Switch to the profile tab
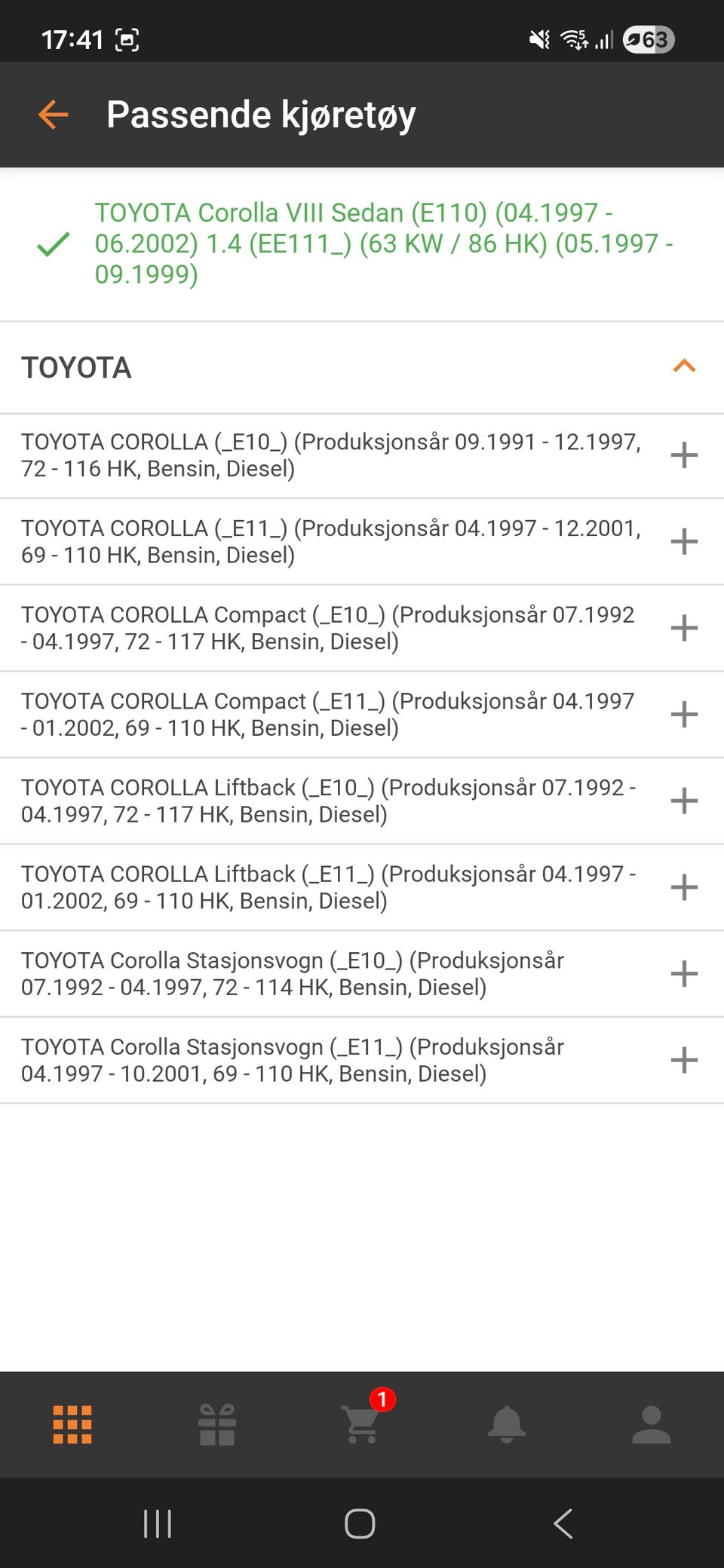This screenshot has width=724, height=1568. coord(652,1425)
